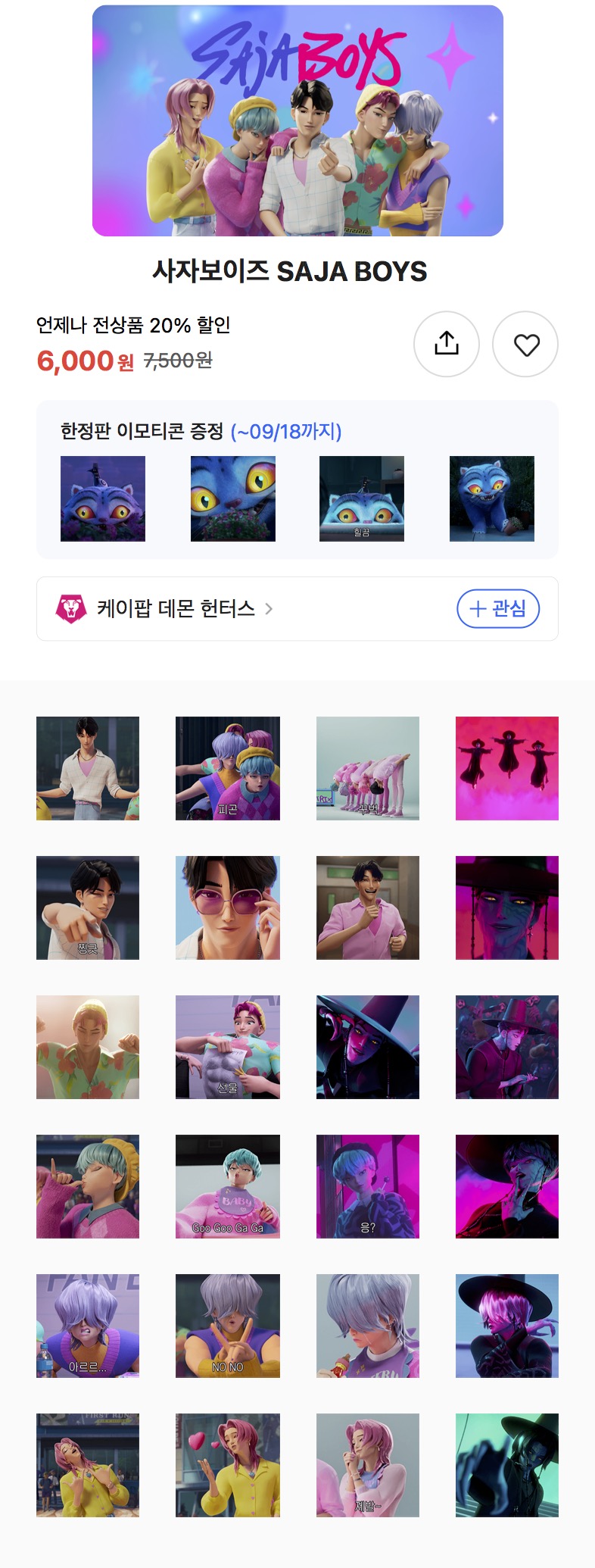Viewport: 595px width, 1568px height.
Task: Click the lion studio logo icon
Action: [x=71, y=608]
